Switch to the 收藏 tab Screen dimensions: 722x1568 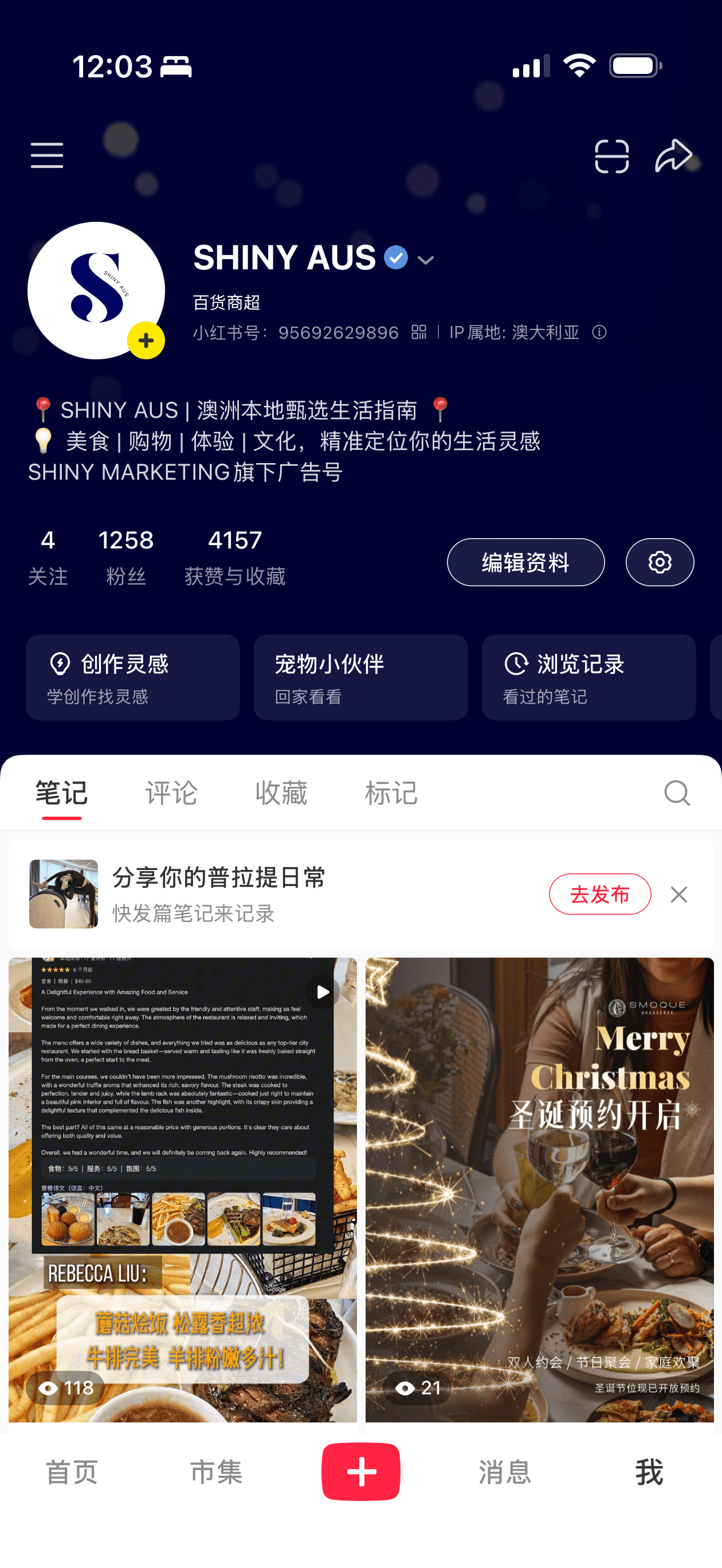[x=281, y=794]
